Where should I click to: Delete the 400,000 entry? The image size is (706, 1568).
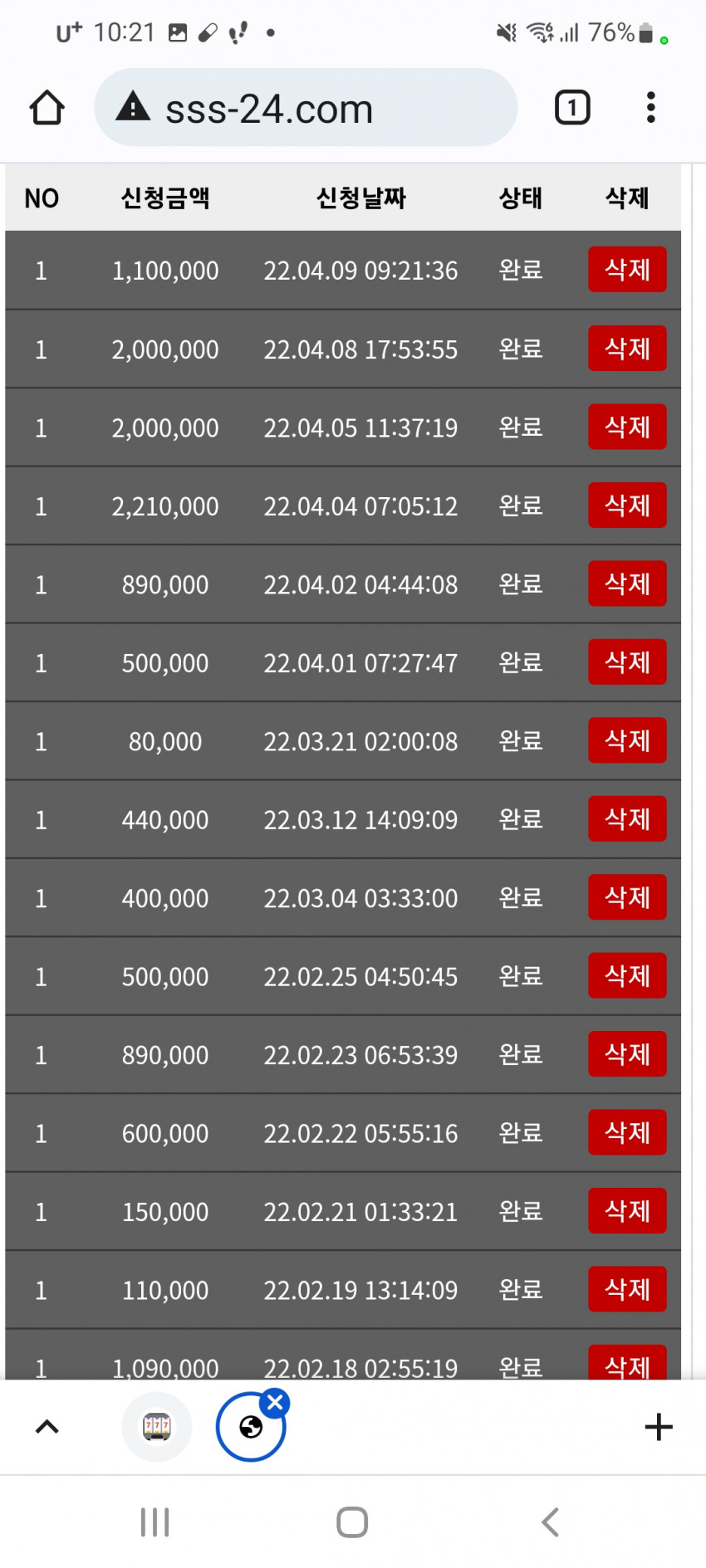click(627, 897)
